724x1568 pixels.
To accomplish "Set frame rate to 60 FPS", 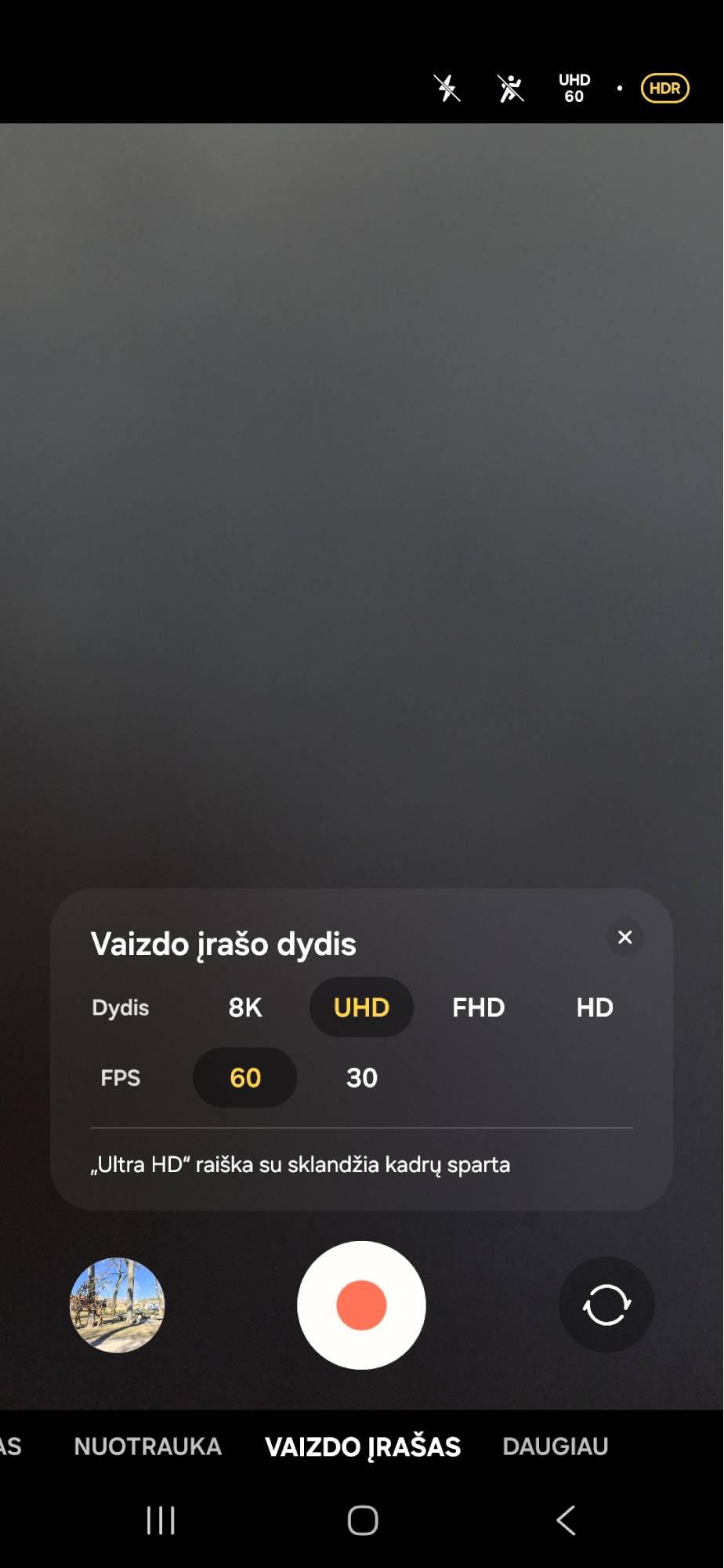I will pos(245,1078).
